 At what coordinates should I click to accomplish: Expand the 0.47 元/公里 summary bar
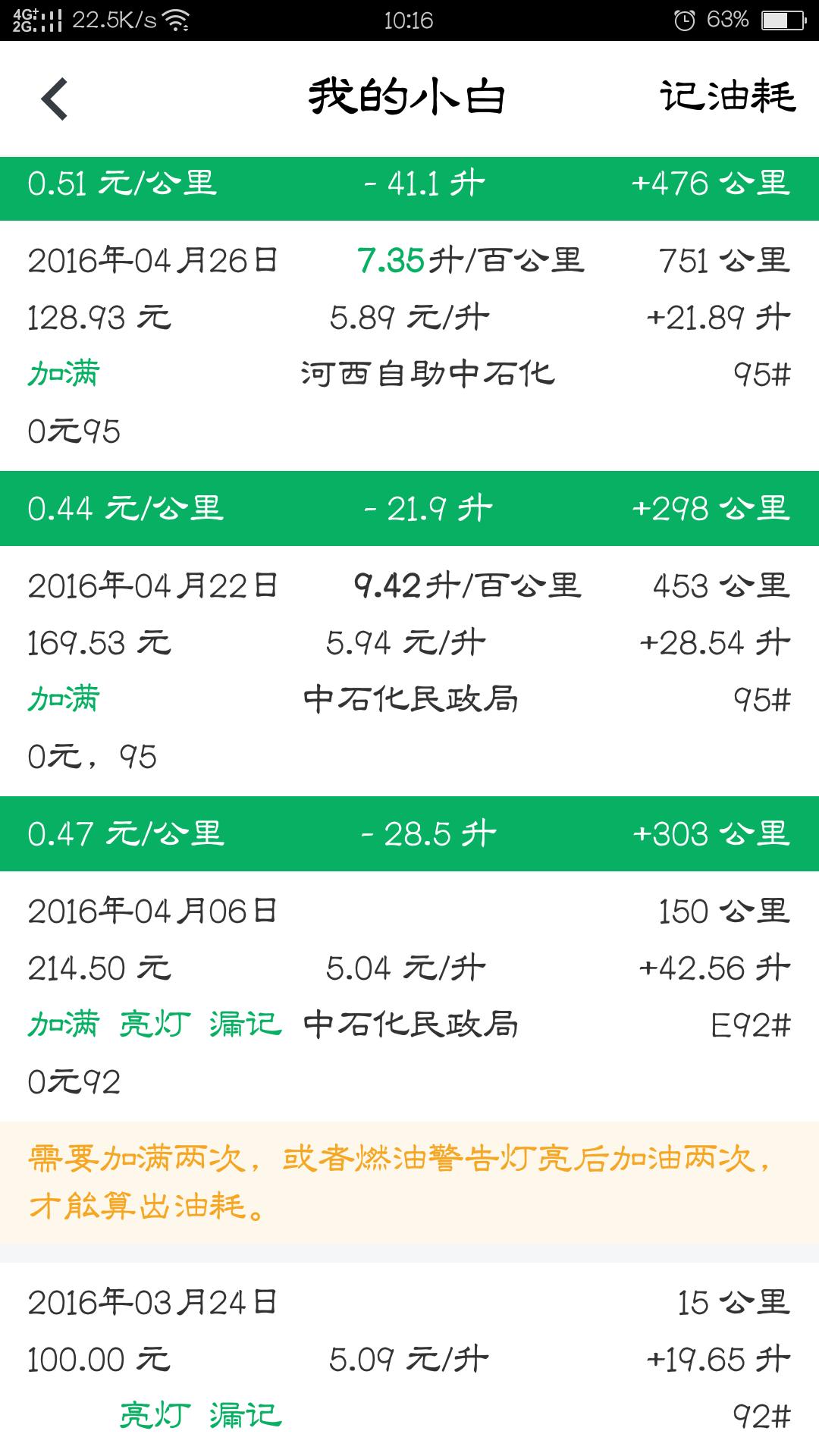click(409, 833)
